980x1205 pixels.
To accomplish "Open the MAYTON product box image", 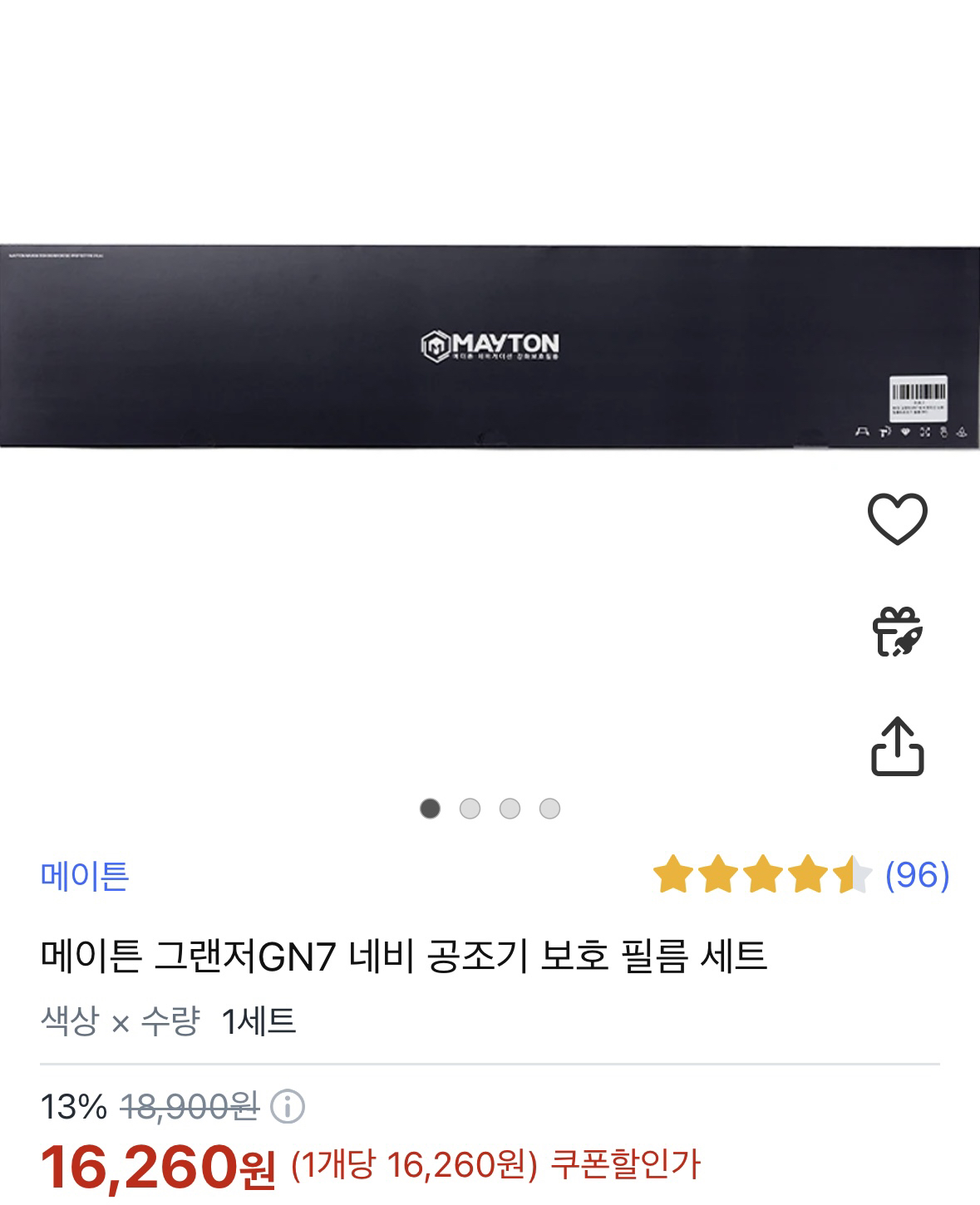I will pos(490,341).
